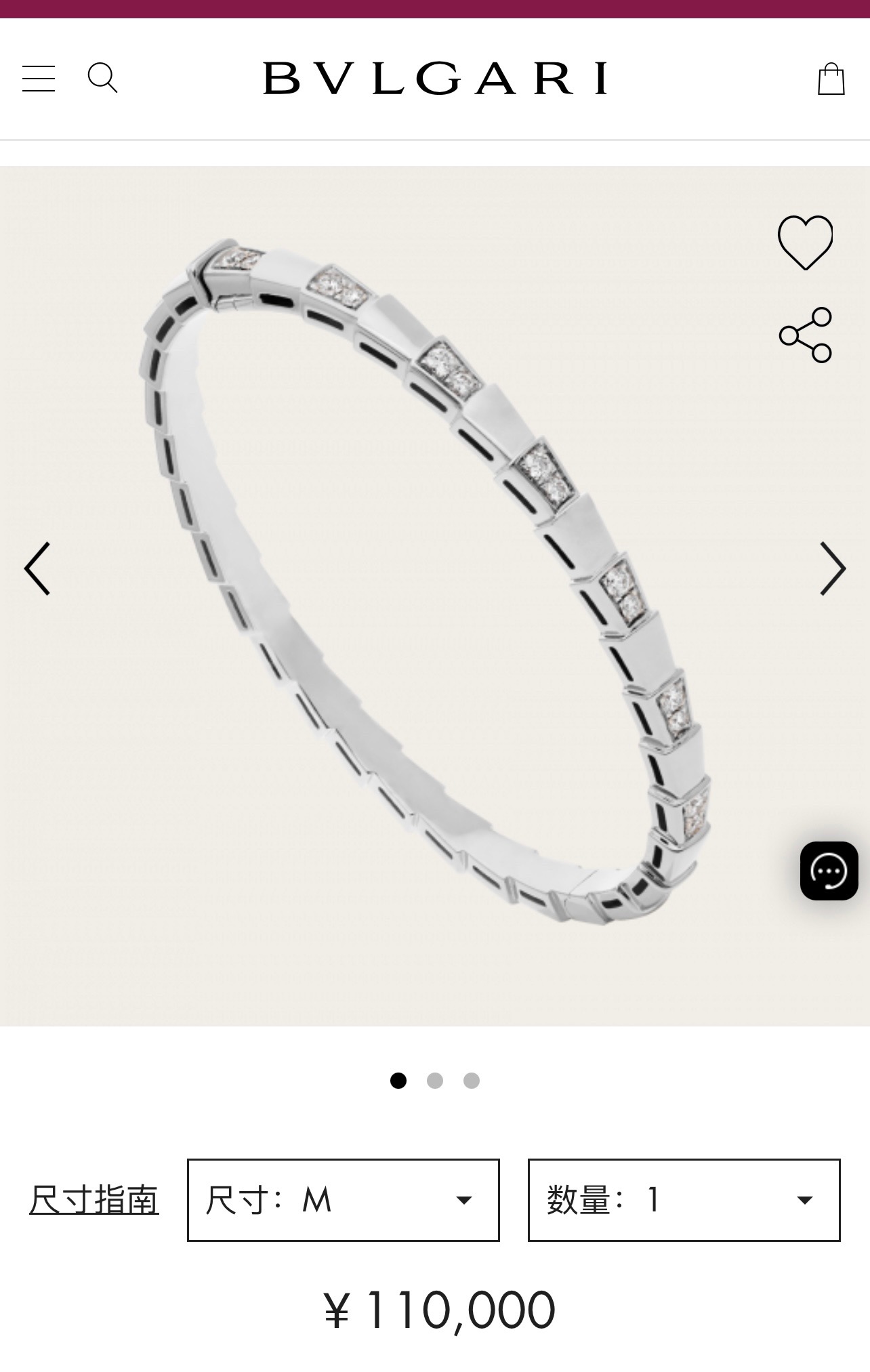Share this bracelet product

(805, 335)
